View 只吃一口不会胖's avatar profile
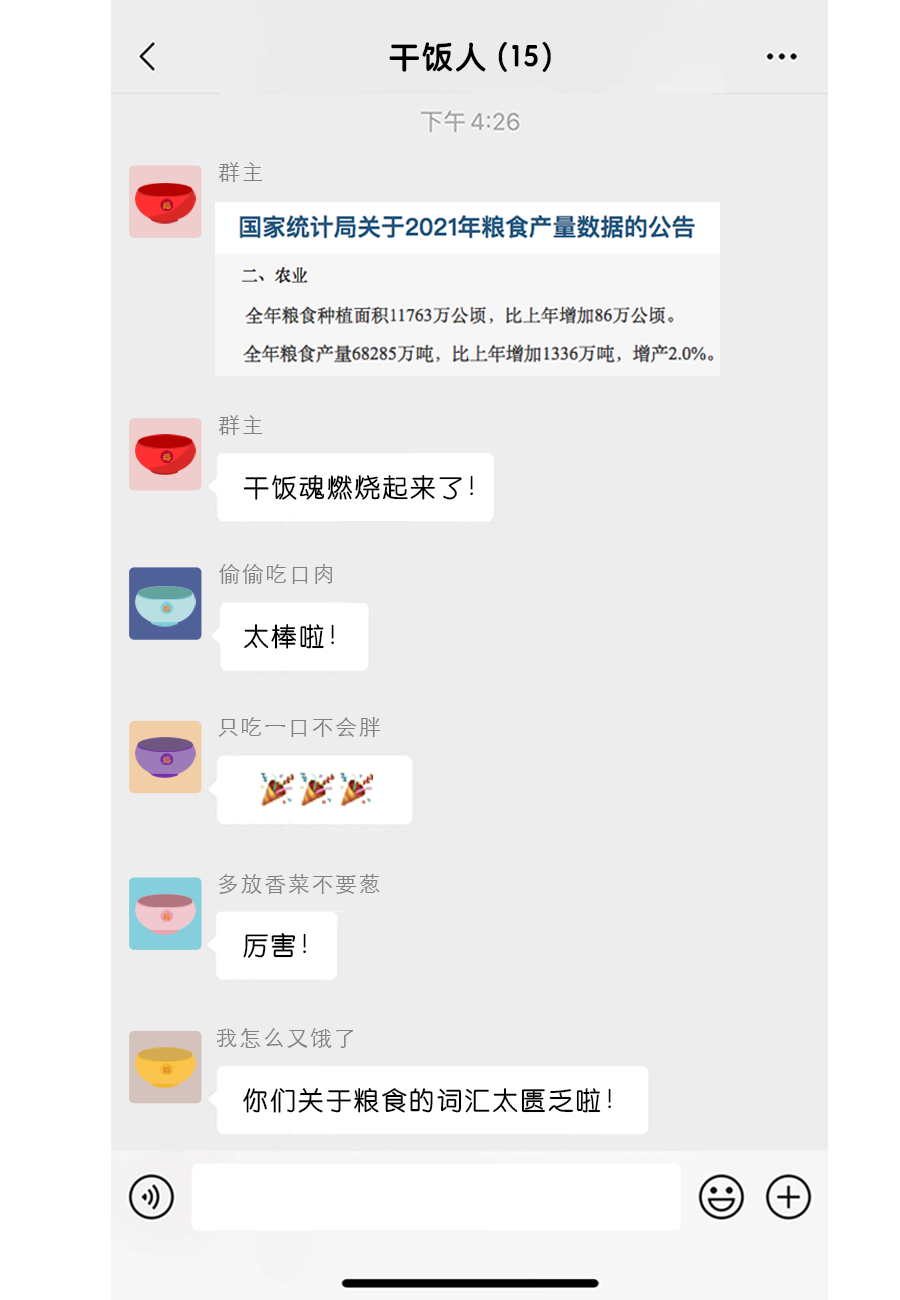Image resolution: width=900 pixels, height=1300 pixels. [x=165, y=757]
